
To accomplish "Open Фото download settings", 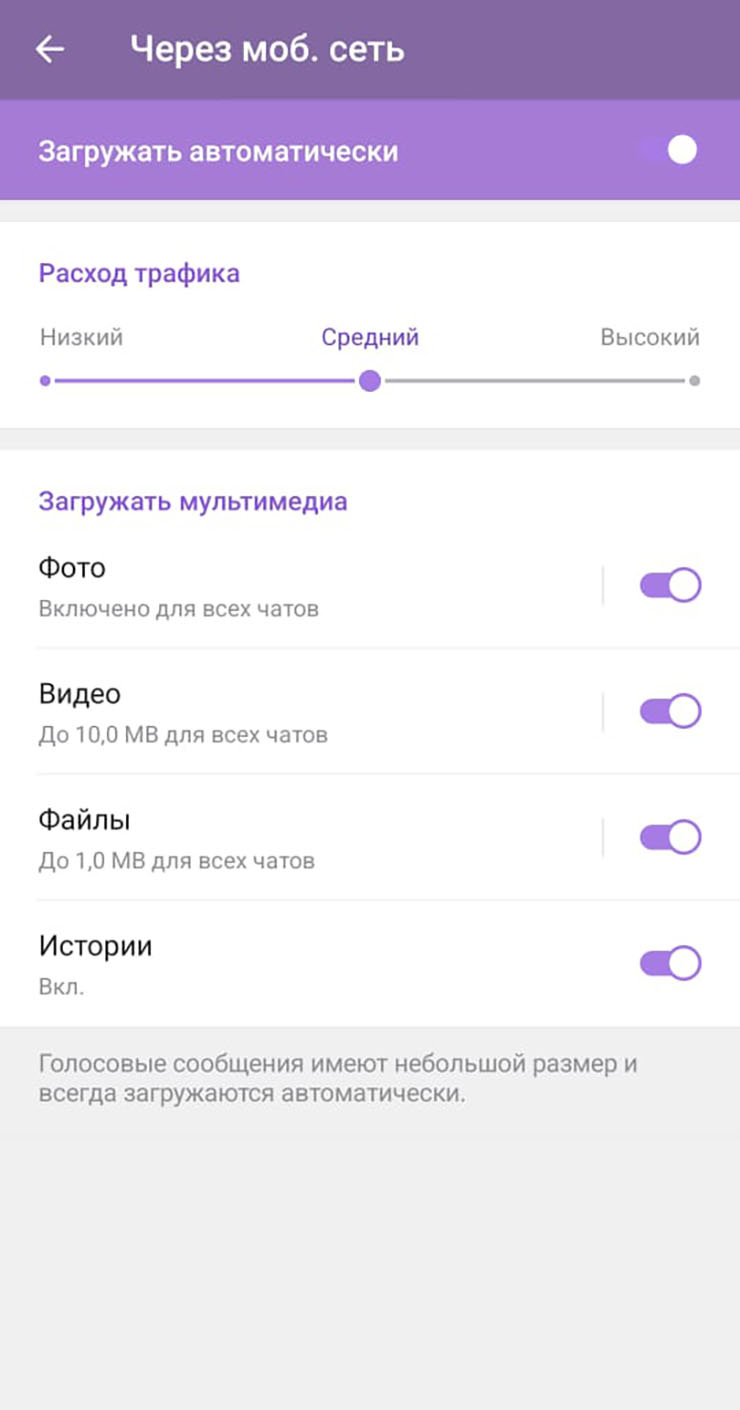I will (300, 585).
